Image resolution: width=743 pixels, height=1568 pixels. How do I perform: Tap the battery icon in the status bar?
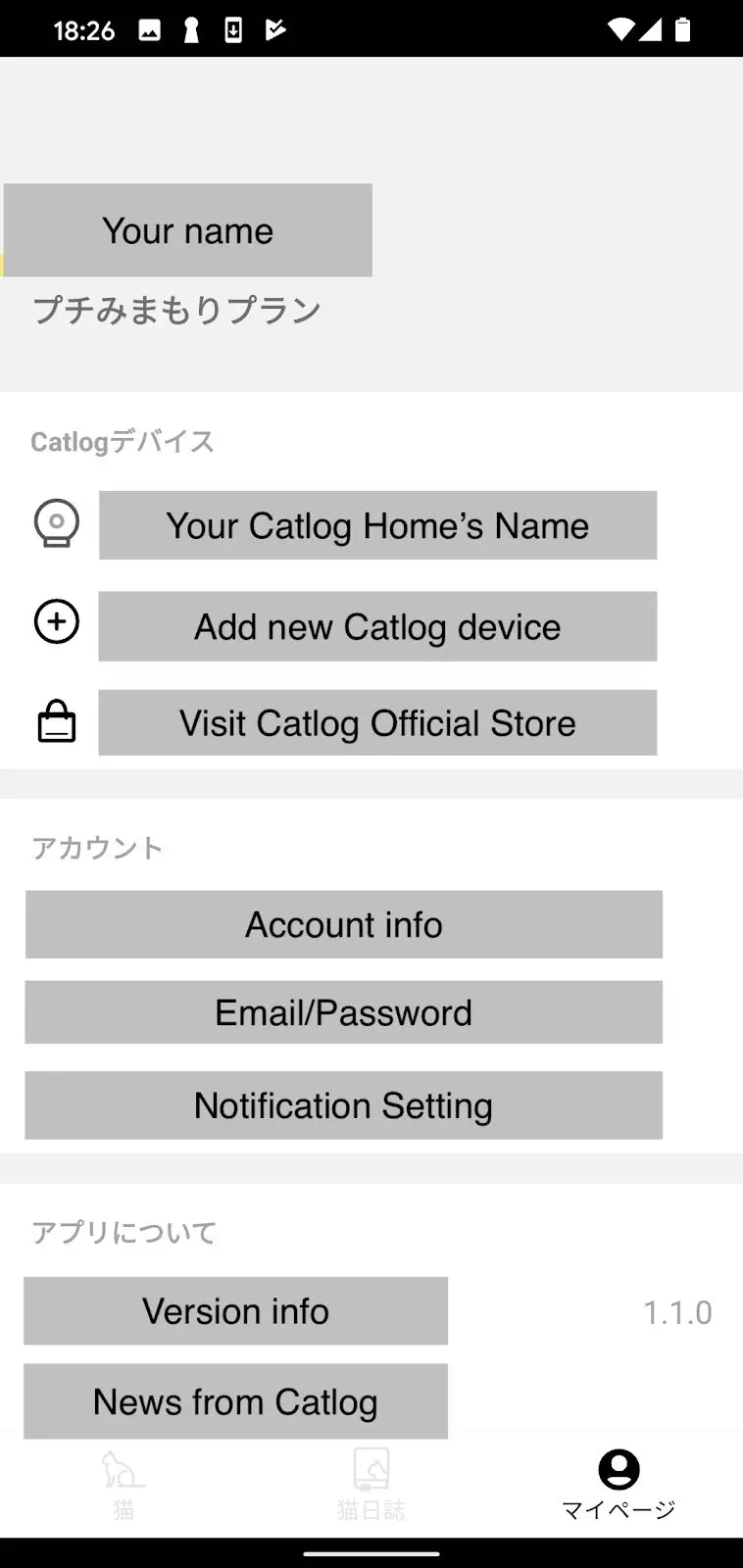(681, 28)
